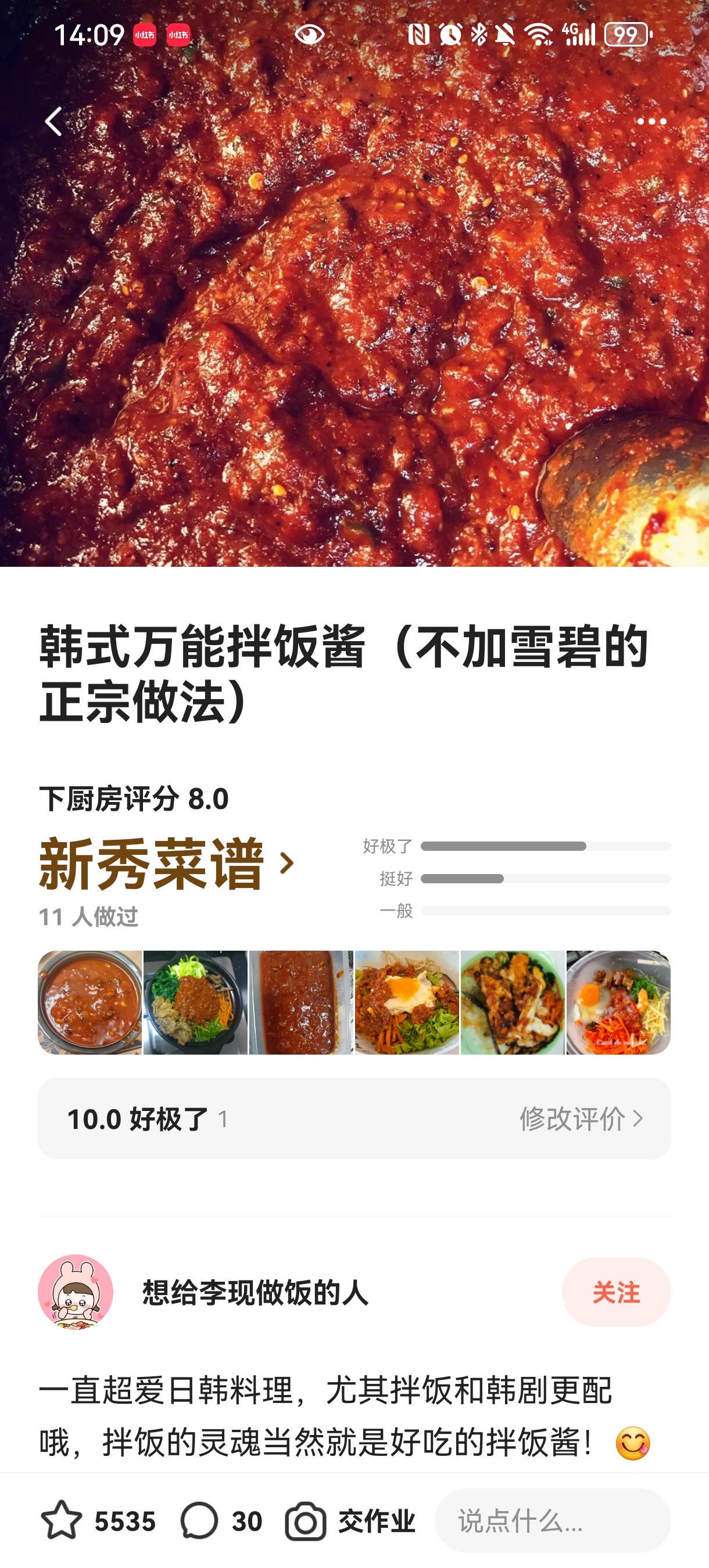Open author profile 想给李现做饭的人
The height and width of the screenshot is (1568, 709).
pos(255,1292)
